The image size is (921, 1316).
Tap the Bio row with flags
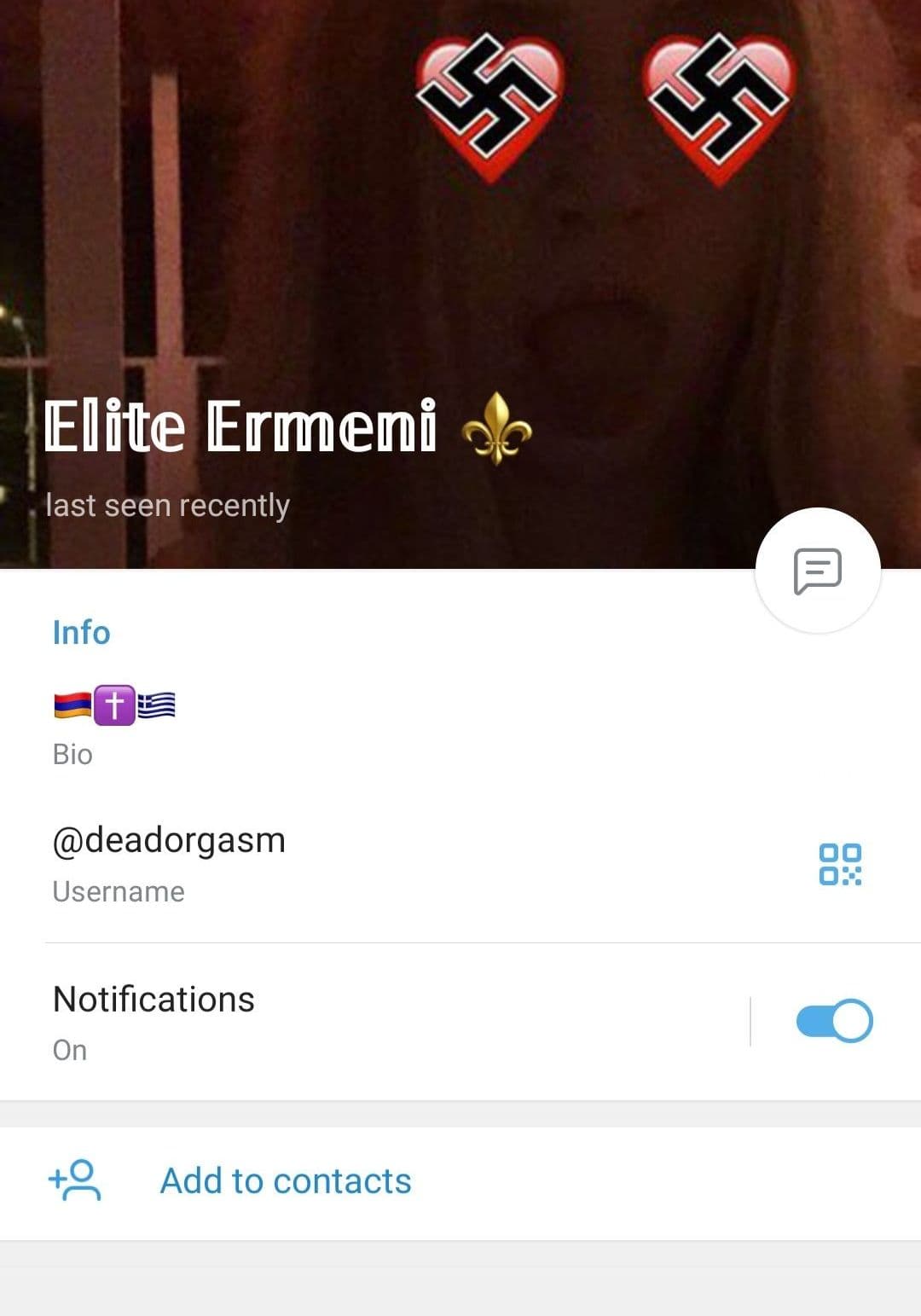[341, 725]
